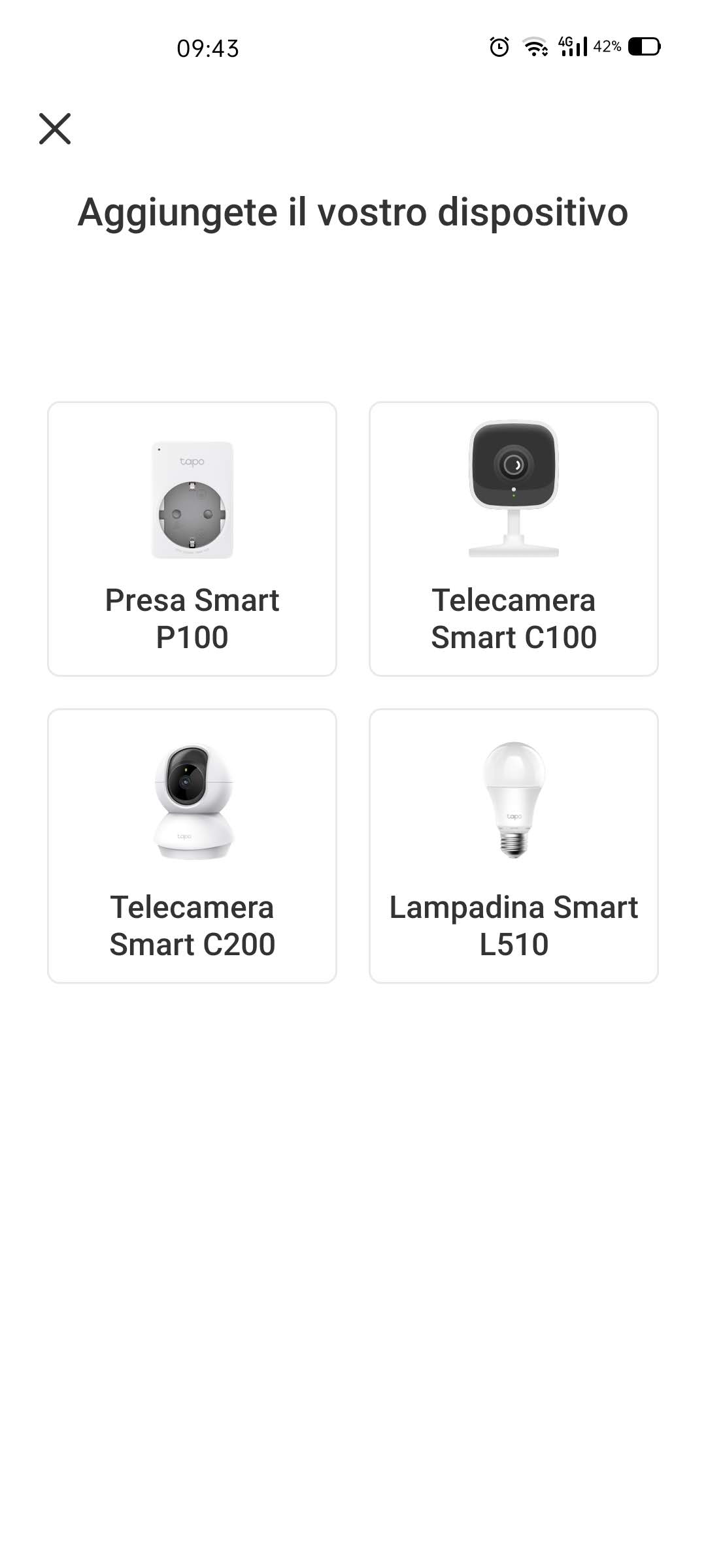Close the add device screen

click(55, 128)
